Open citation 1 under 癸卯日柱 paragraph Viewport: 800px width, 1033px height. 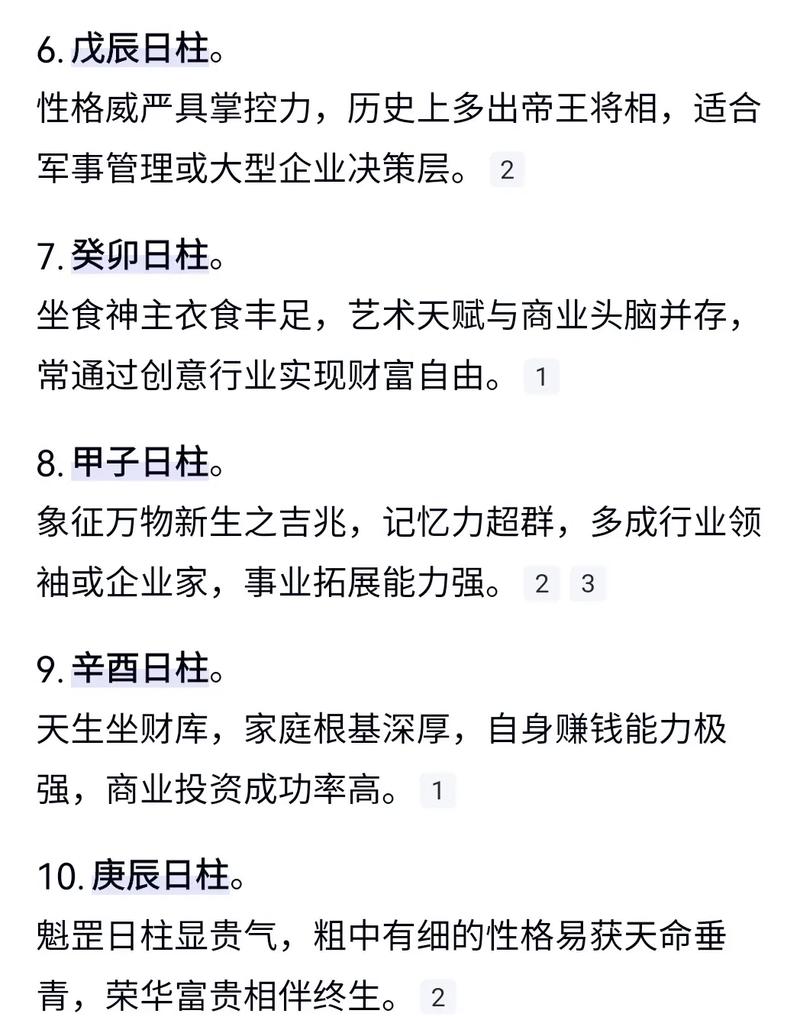click(541, 377)
